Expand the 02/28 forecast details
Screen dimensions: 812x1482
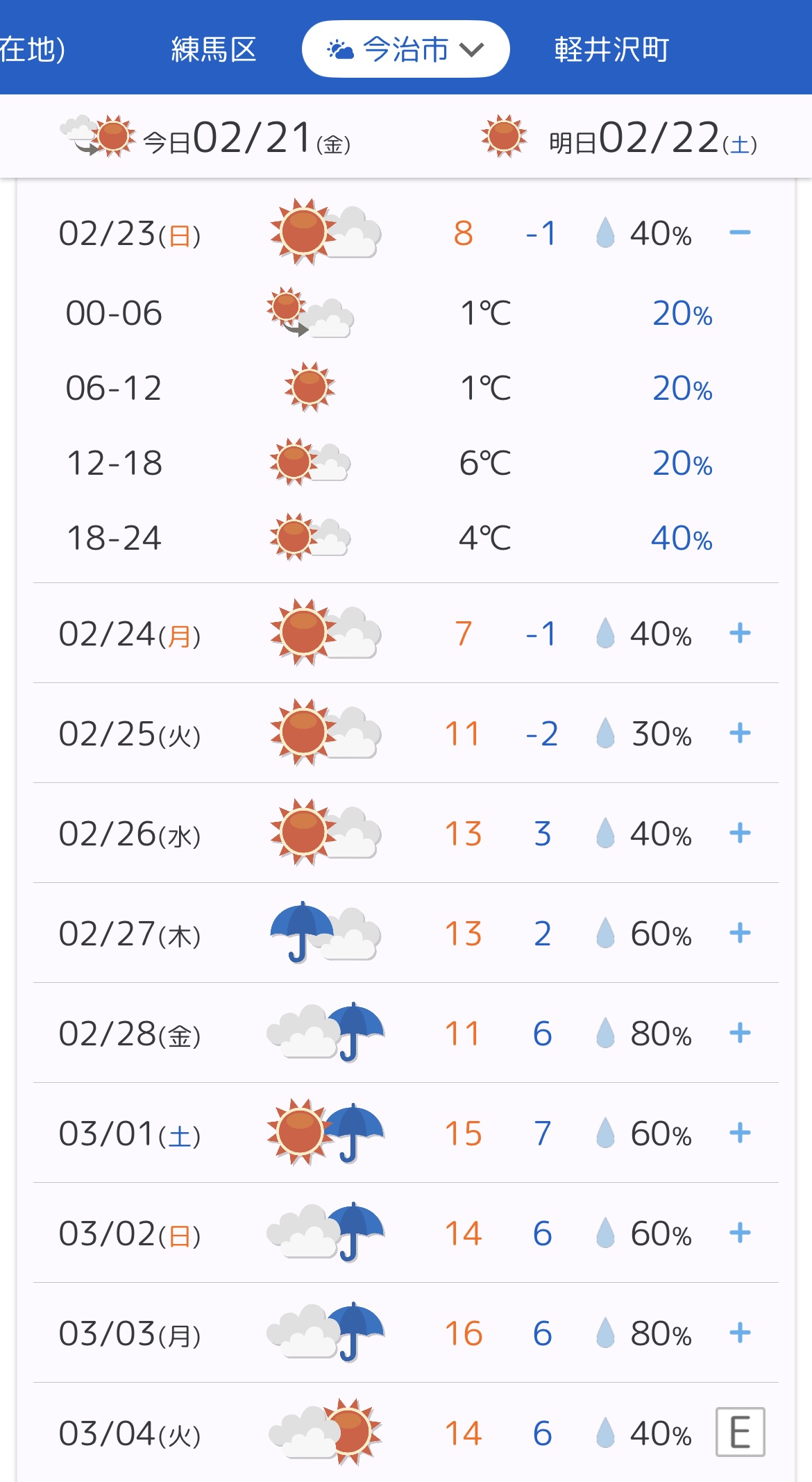click(740, 1033)
